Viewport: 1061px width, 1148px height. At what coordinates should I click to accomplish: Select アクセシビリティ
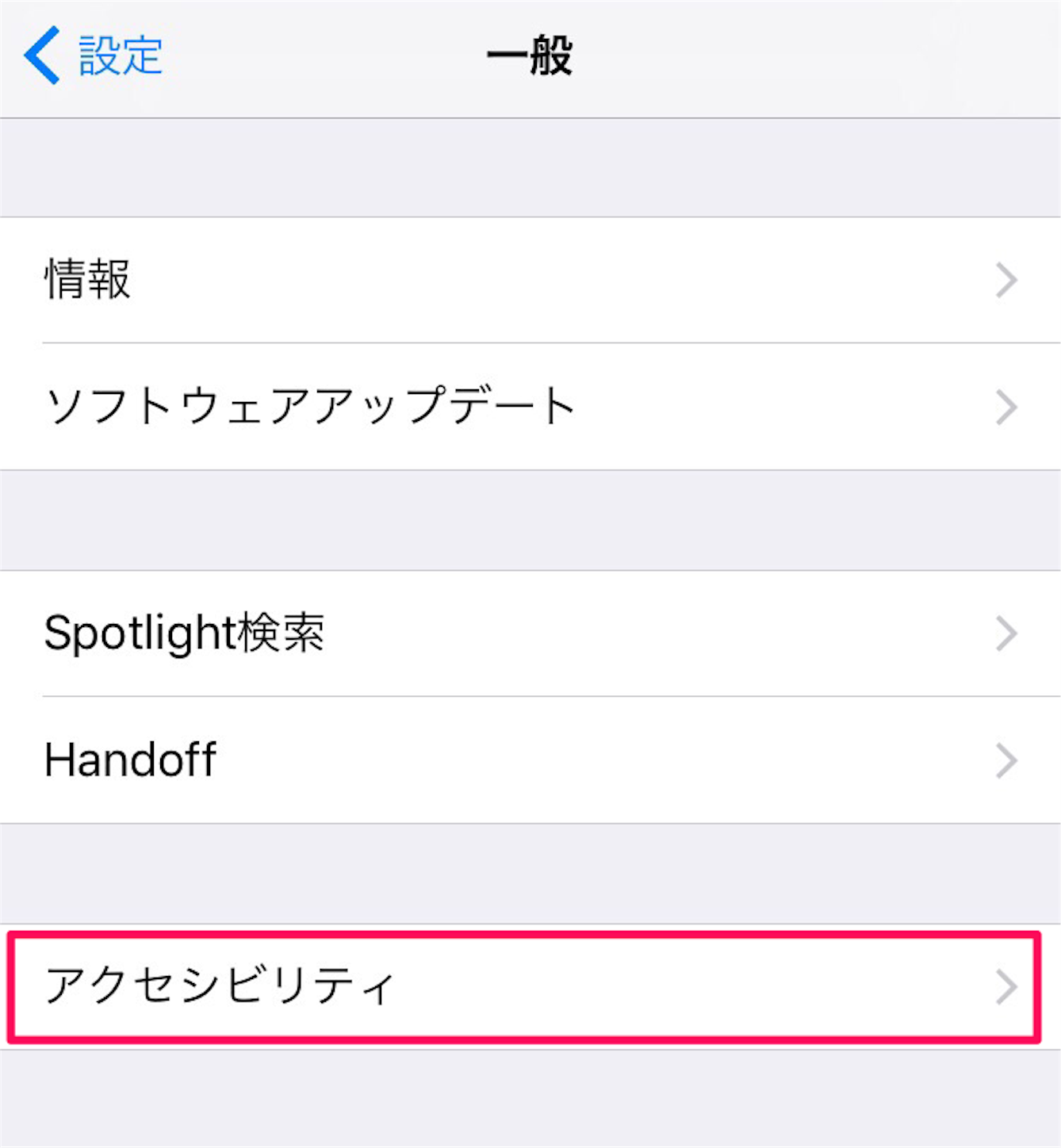click(523, 987)
